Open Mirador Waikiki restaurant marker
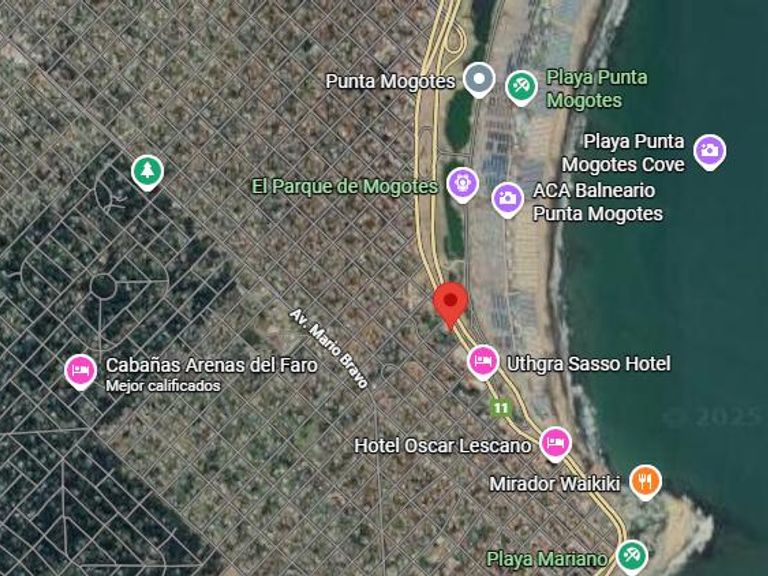The width and height of the screenshot is (768, 576). pos(646,482)
